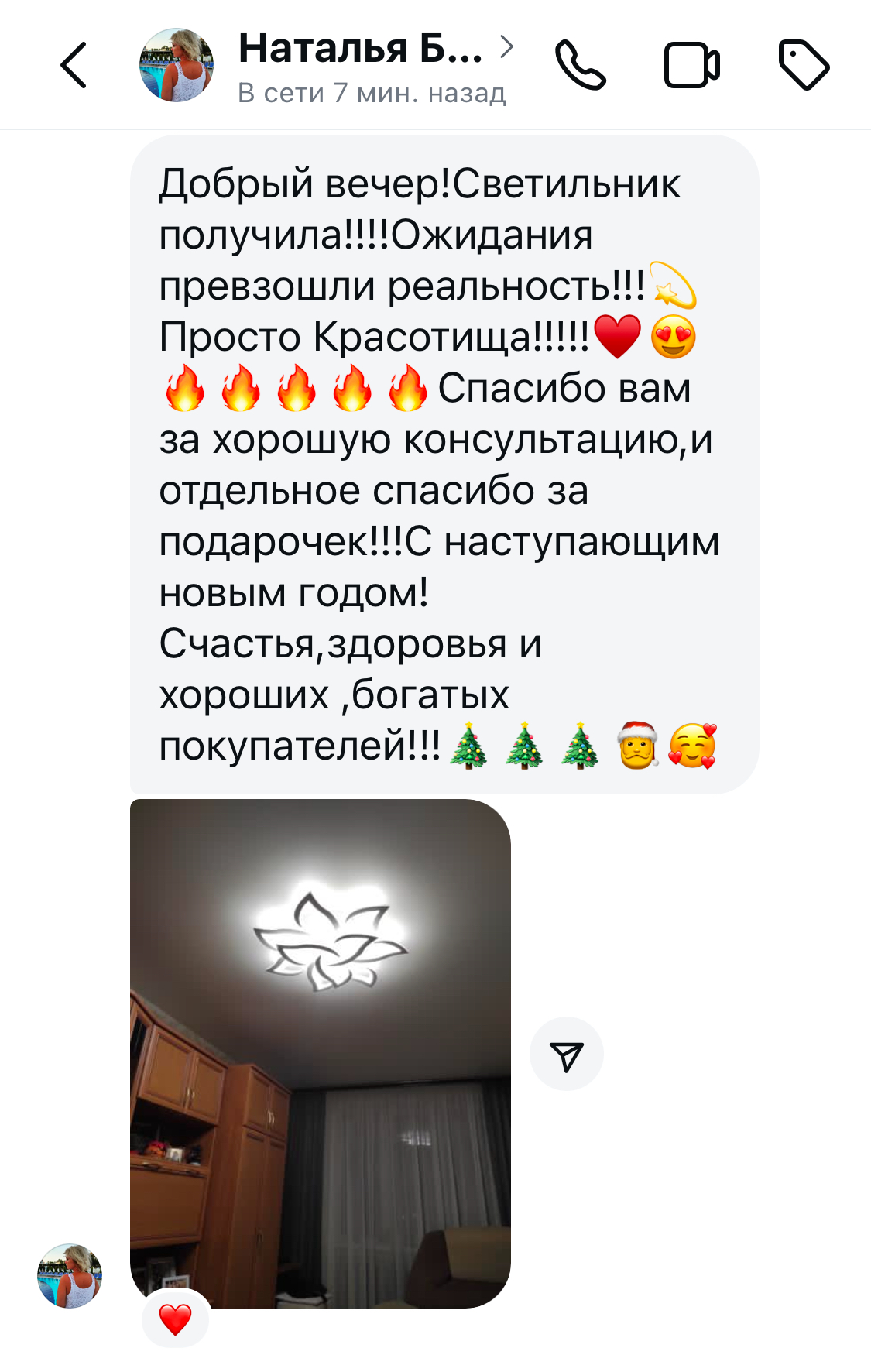
Task: Start a voice call with Наталья
Action: [580, 65]
